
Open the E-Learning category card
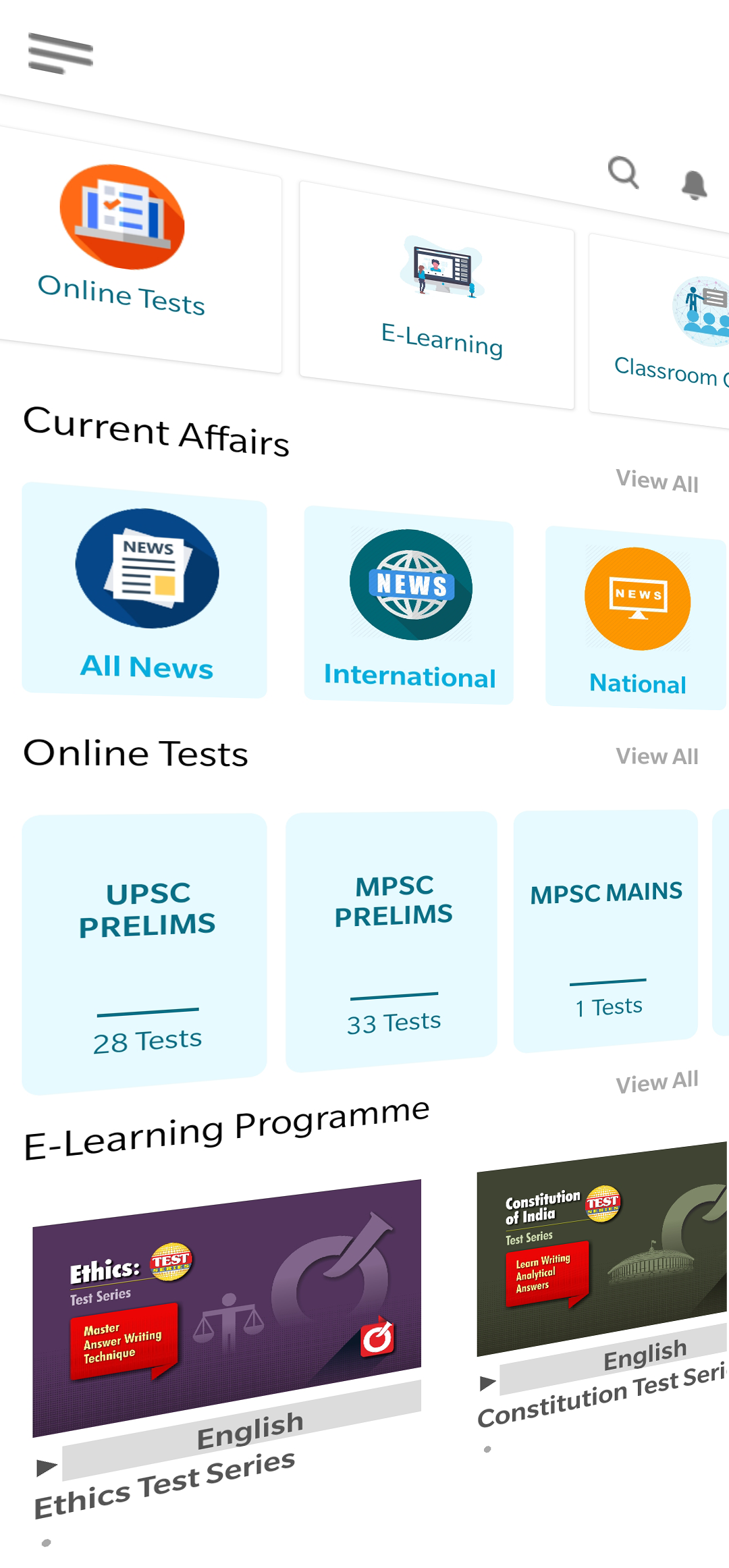tap(440, 297)
